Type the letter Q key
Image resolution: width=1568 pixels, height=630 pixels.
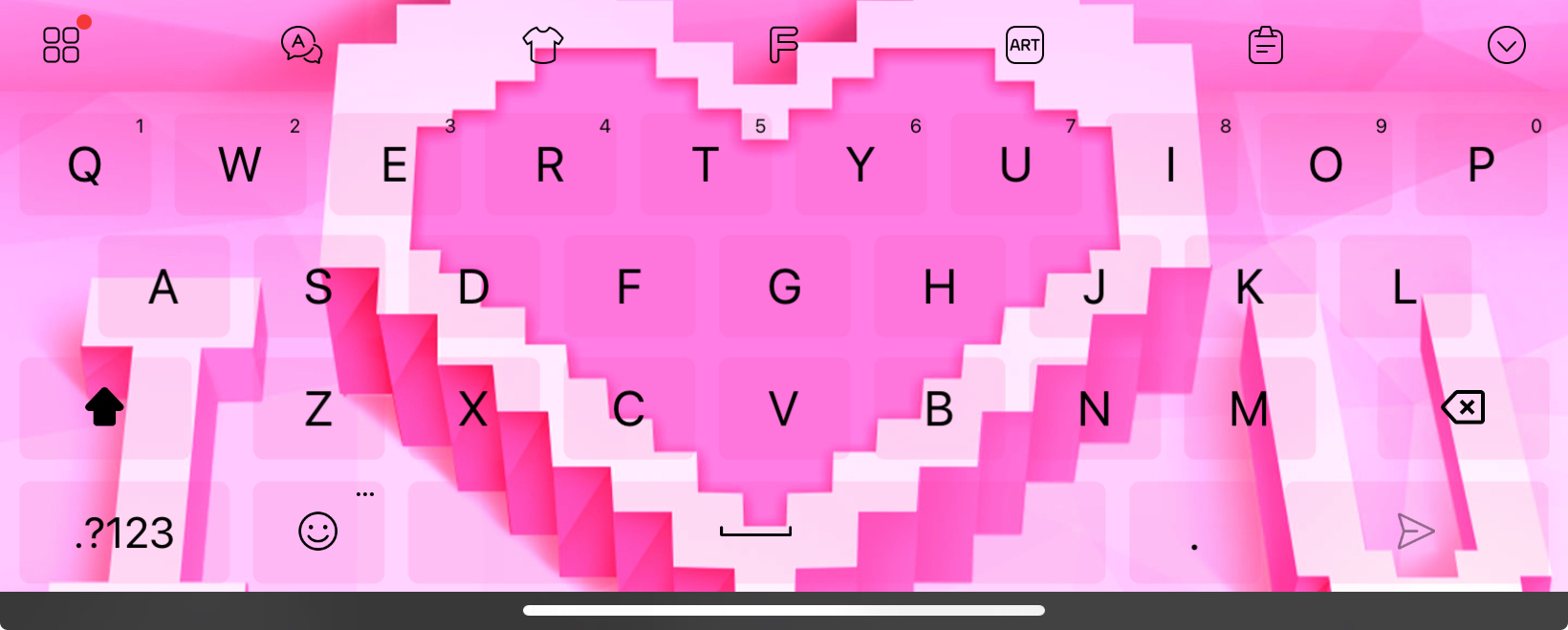tap(85, 164)
